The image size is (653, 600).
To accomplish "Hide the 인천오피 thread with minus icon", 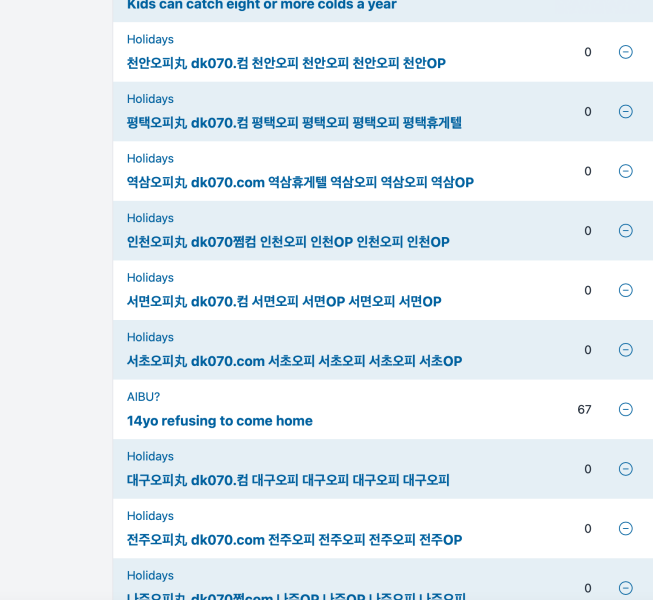I will 626,231.
